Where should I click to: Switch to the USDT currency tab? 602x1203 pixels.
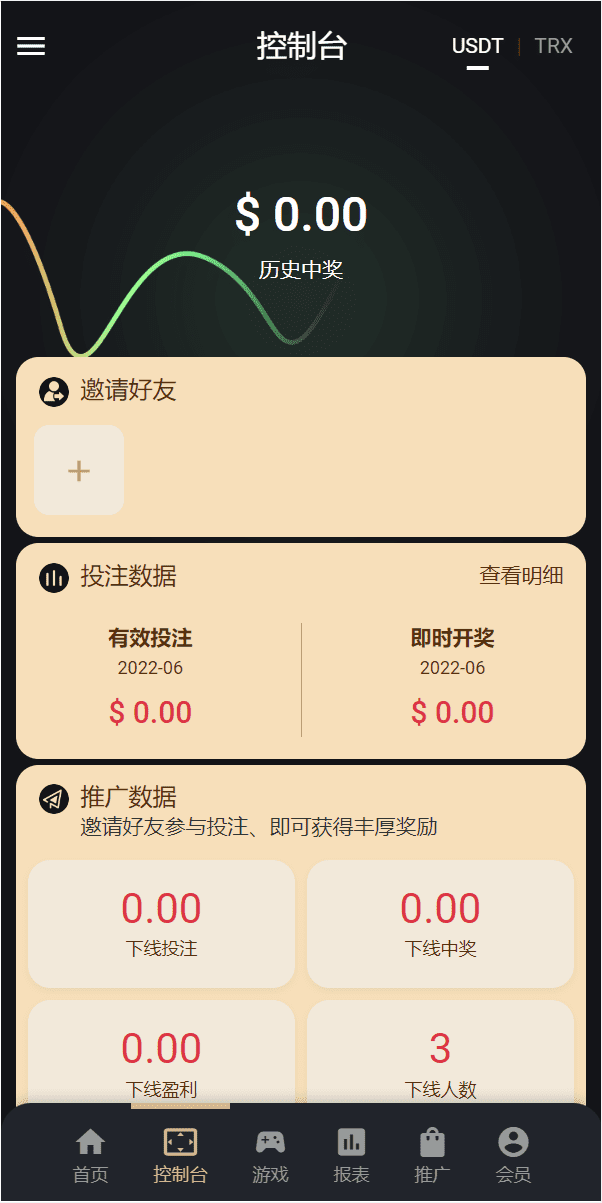click(477, 46)
